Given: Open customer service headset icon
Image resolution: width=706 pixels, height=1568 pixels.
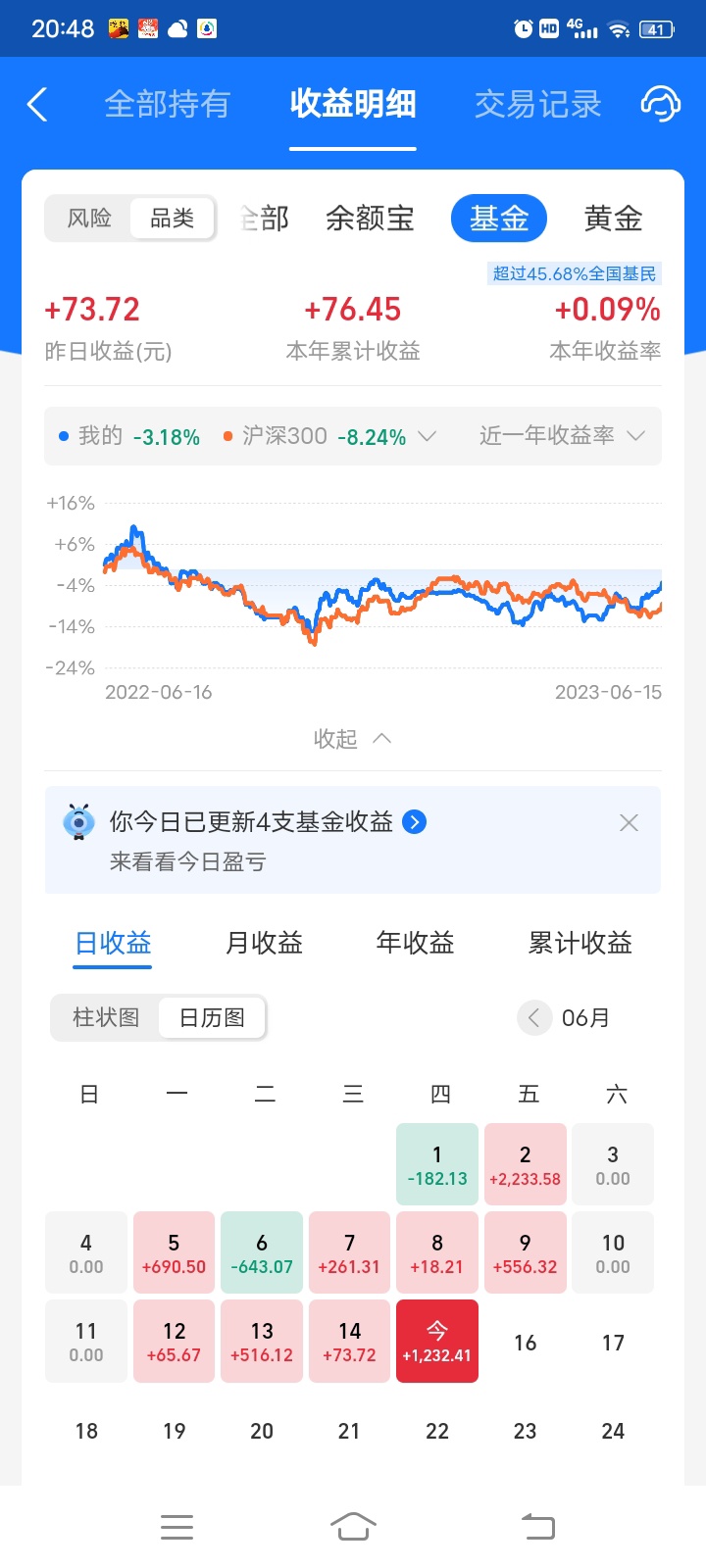Looking at the screenshot, I should pos(660,104).
